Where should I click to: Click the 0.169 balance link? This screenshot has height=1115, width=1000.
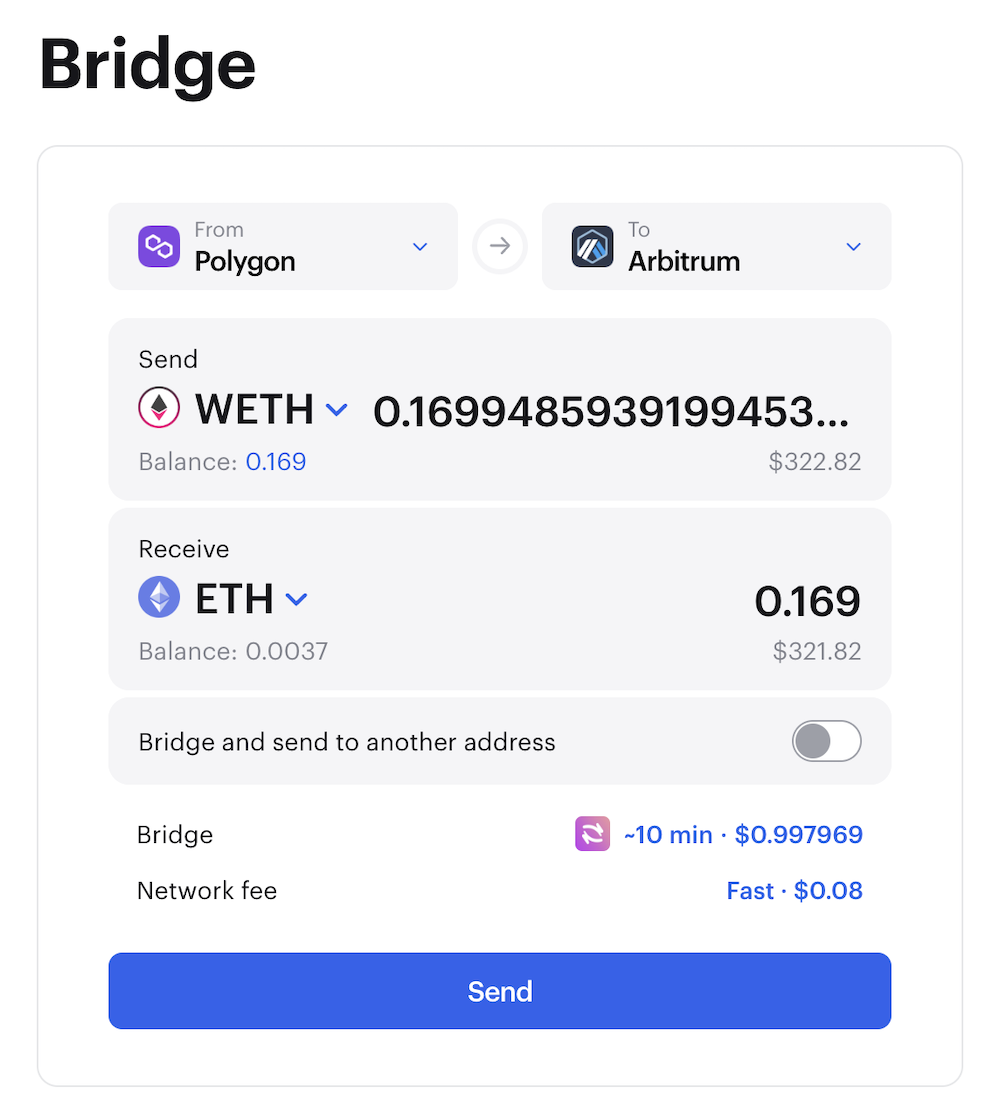(x=276, y=461)
